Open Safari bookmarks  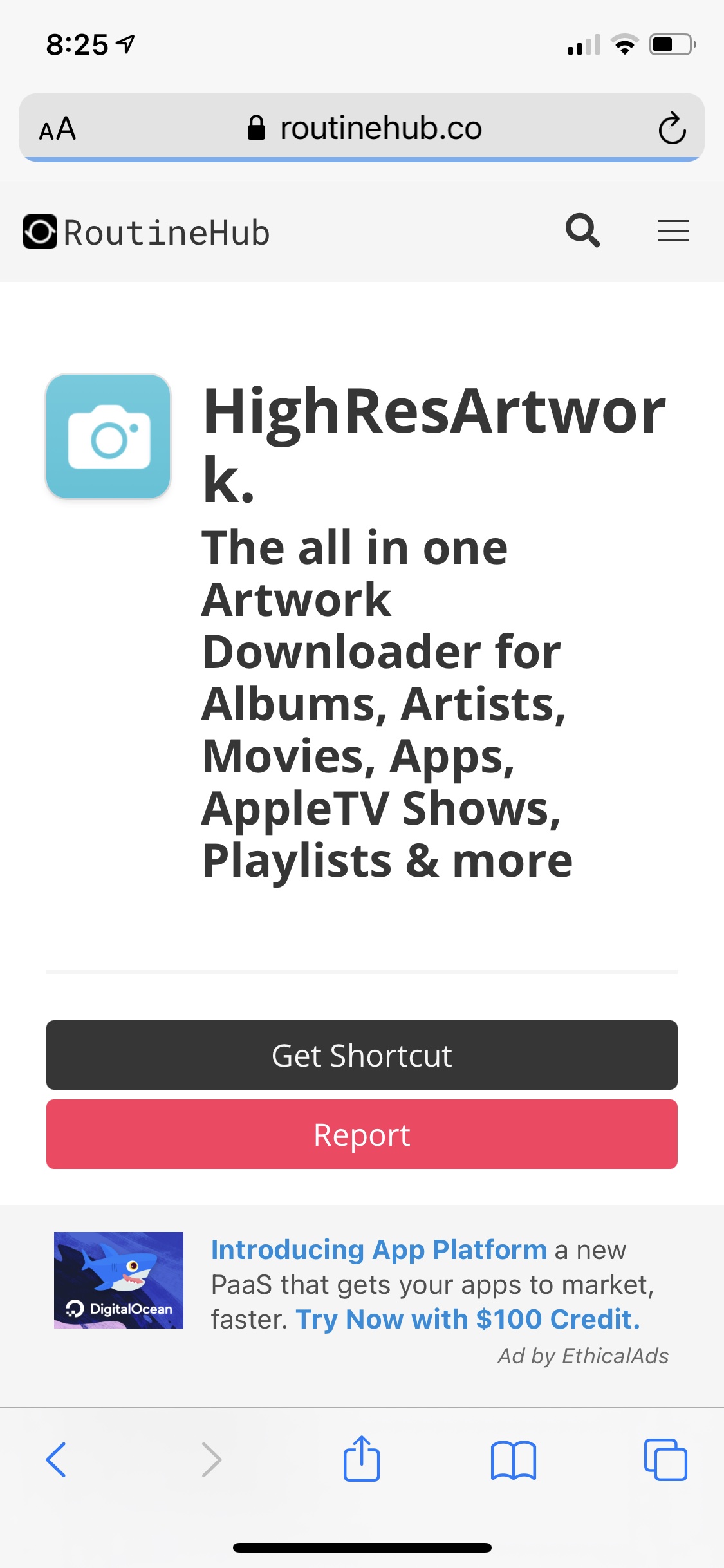tap(513, 1459)
